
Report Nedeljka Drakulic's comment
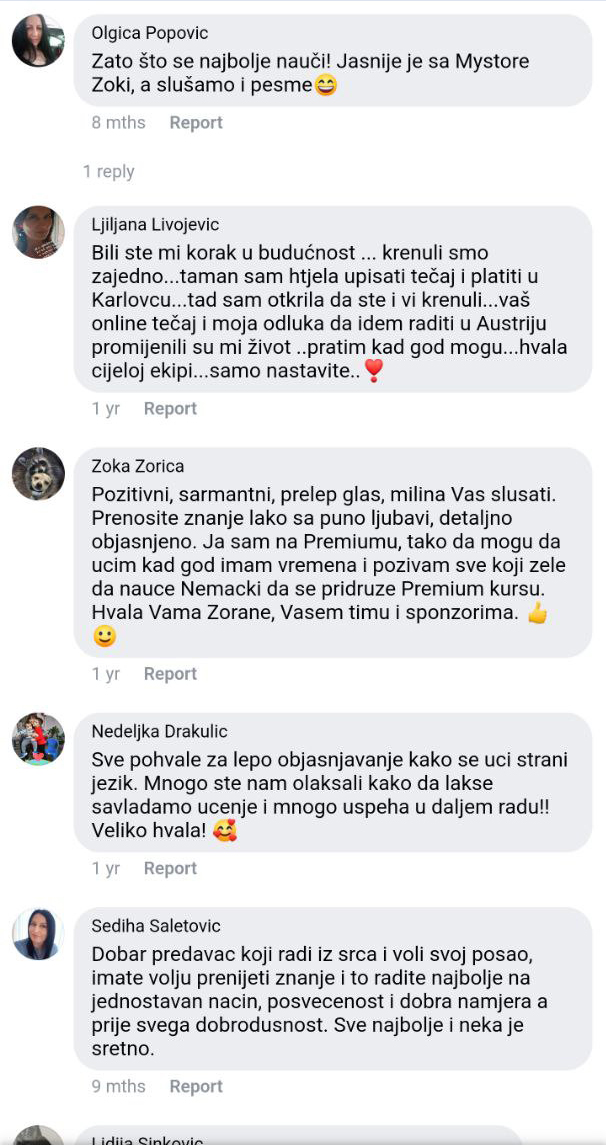click(x=170, y=869)
